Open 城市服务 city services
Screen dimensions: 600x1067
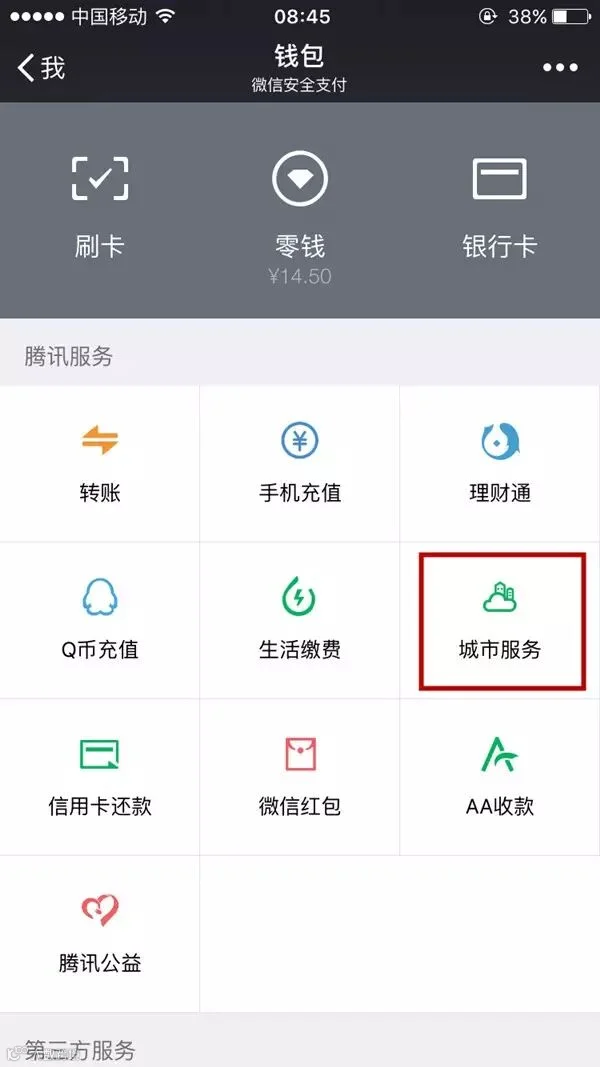coord(502,621)
